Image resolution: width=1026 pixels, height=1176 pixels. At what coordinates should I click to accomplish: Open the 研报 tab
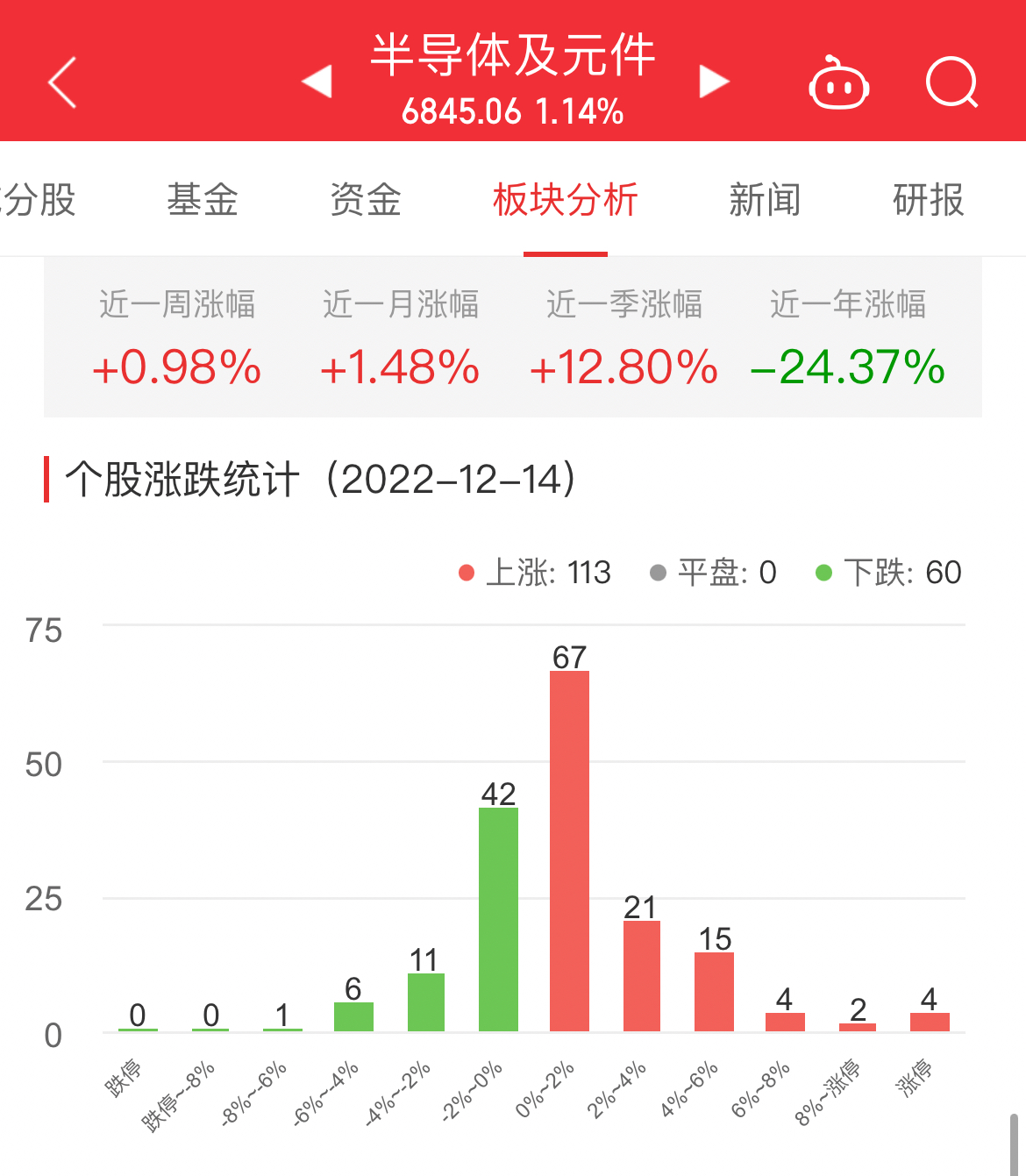(x=928, y=200)
